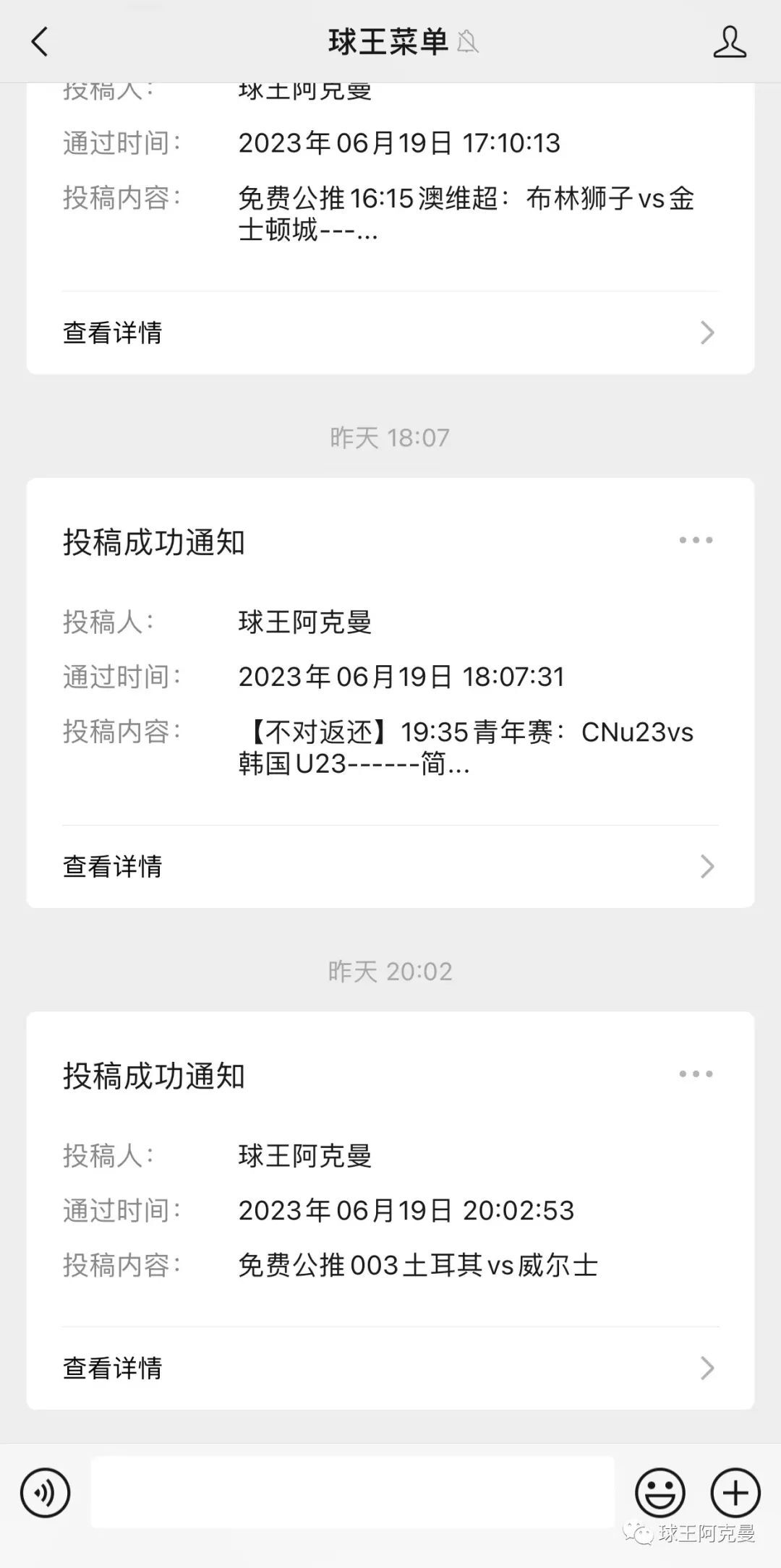This screenshot has height=1568, width=781.
Task: Open the account profile icon
Action: click(729, 42)
